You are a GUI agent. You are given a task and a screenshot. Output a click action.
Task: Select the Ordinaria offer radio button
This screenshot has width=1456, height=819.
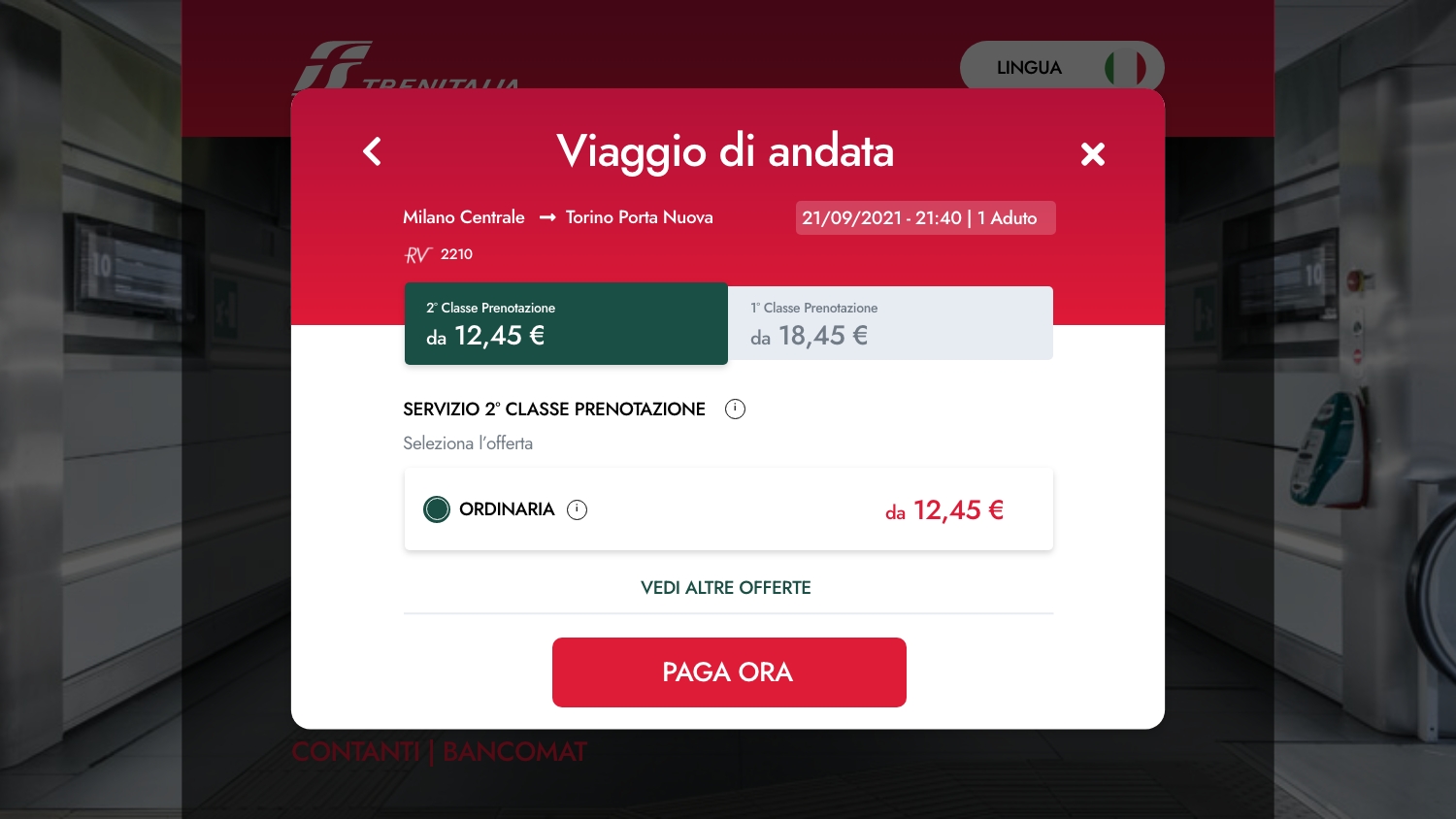pyautogui.click(x=437, y=509)
